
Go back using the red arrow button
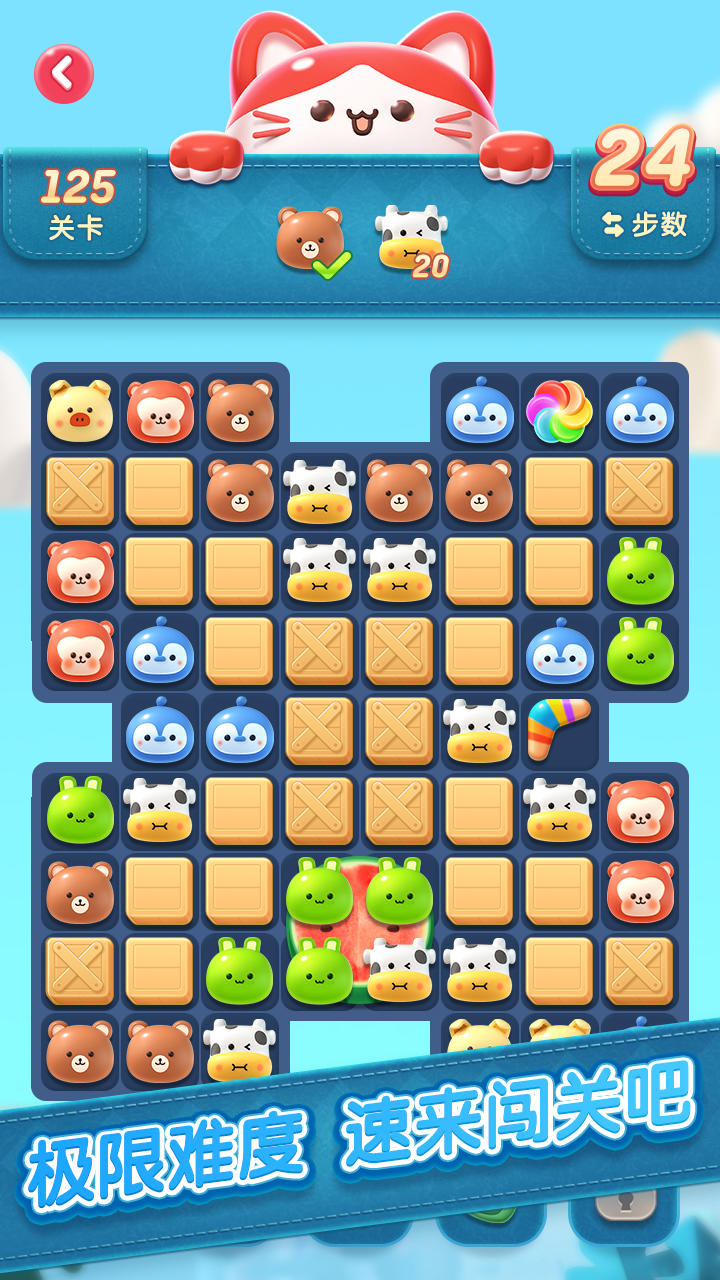pos(63,73)
